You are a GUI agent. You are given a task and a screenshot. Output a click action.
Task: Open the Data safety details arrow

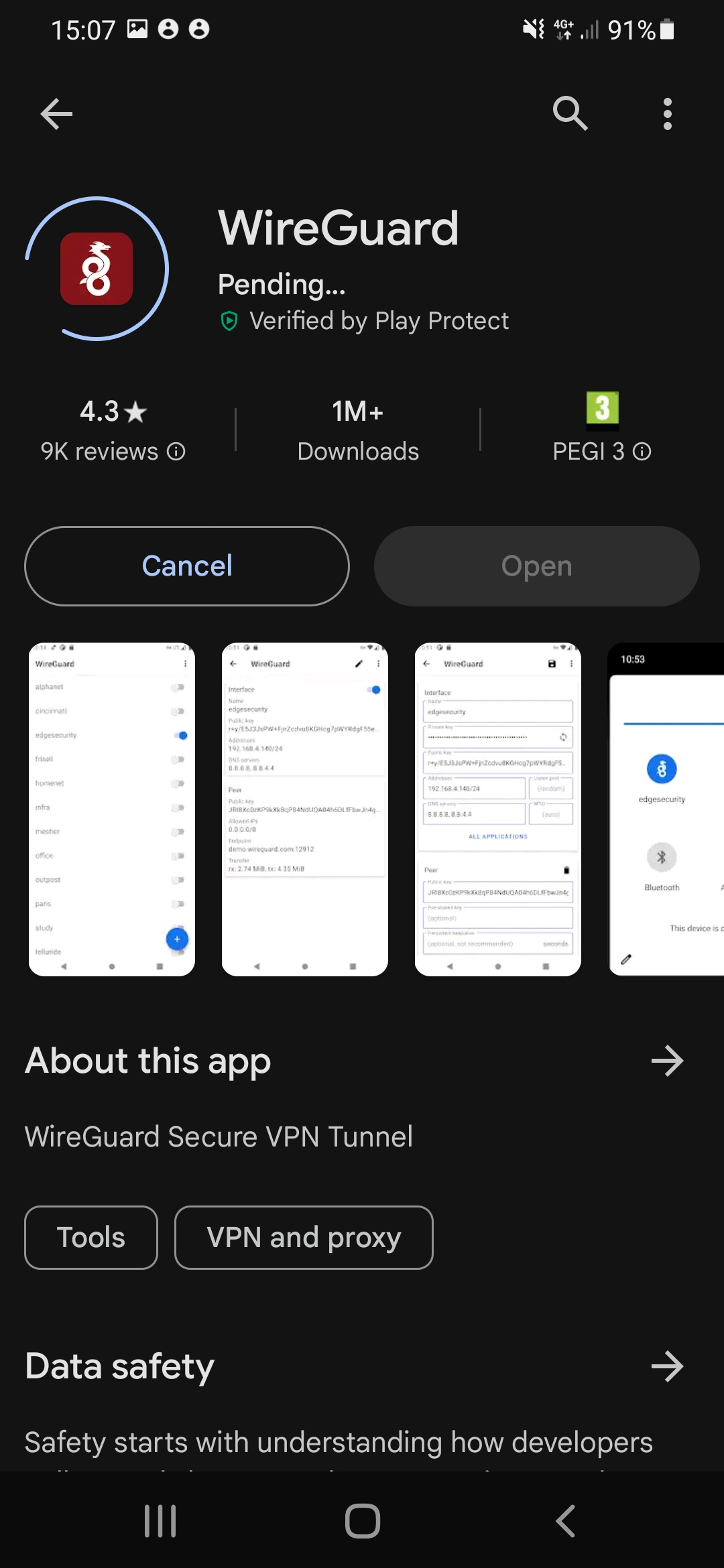click(x=667, y=1366)
